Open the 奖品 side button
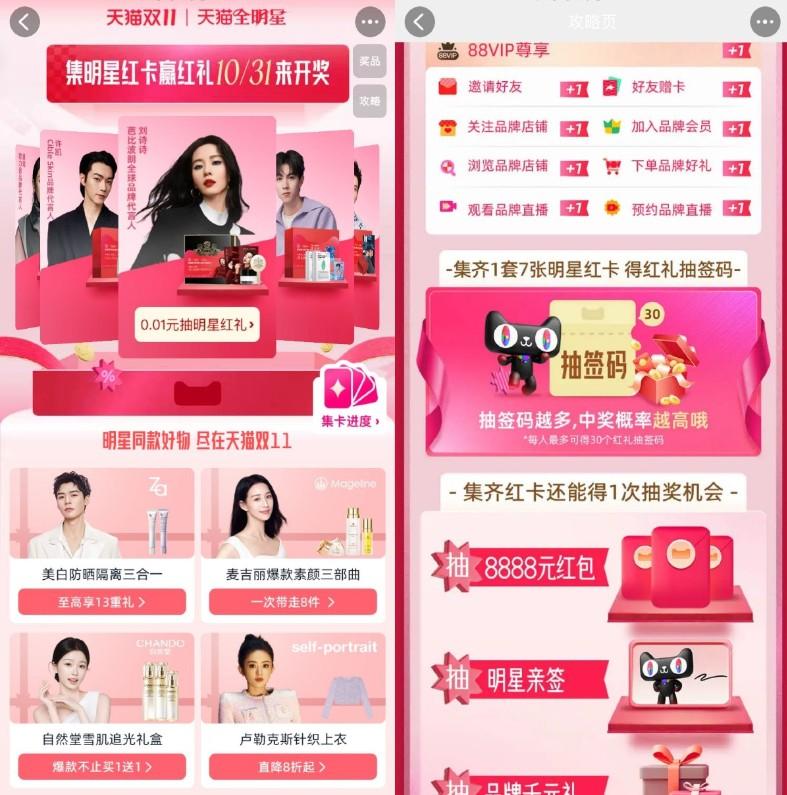 [x=369, y=62]
